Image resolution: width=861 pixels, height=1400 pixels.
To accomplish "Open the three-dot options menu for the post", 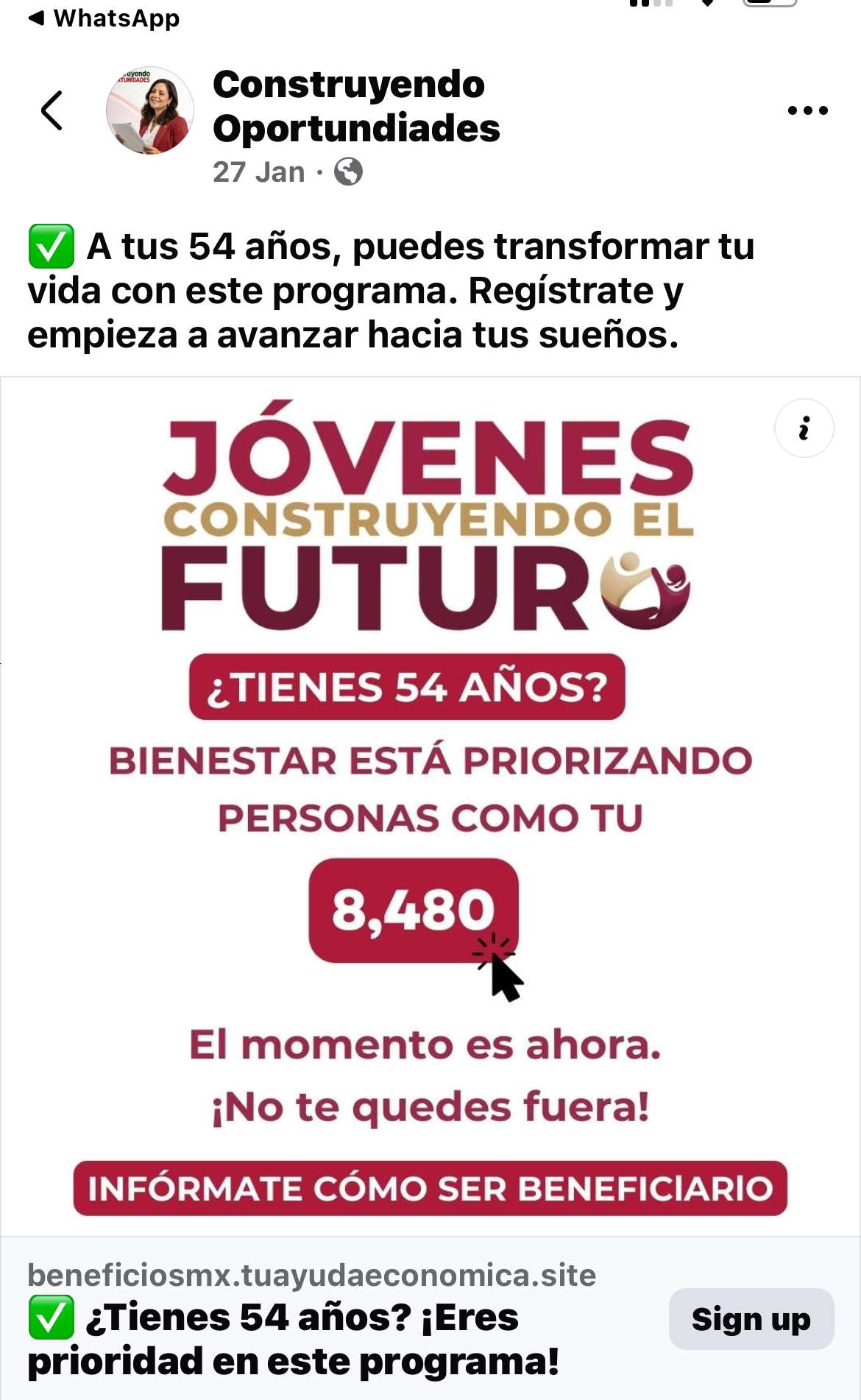I will (807, 109).
